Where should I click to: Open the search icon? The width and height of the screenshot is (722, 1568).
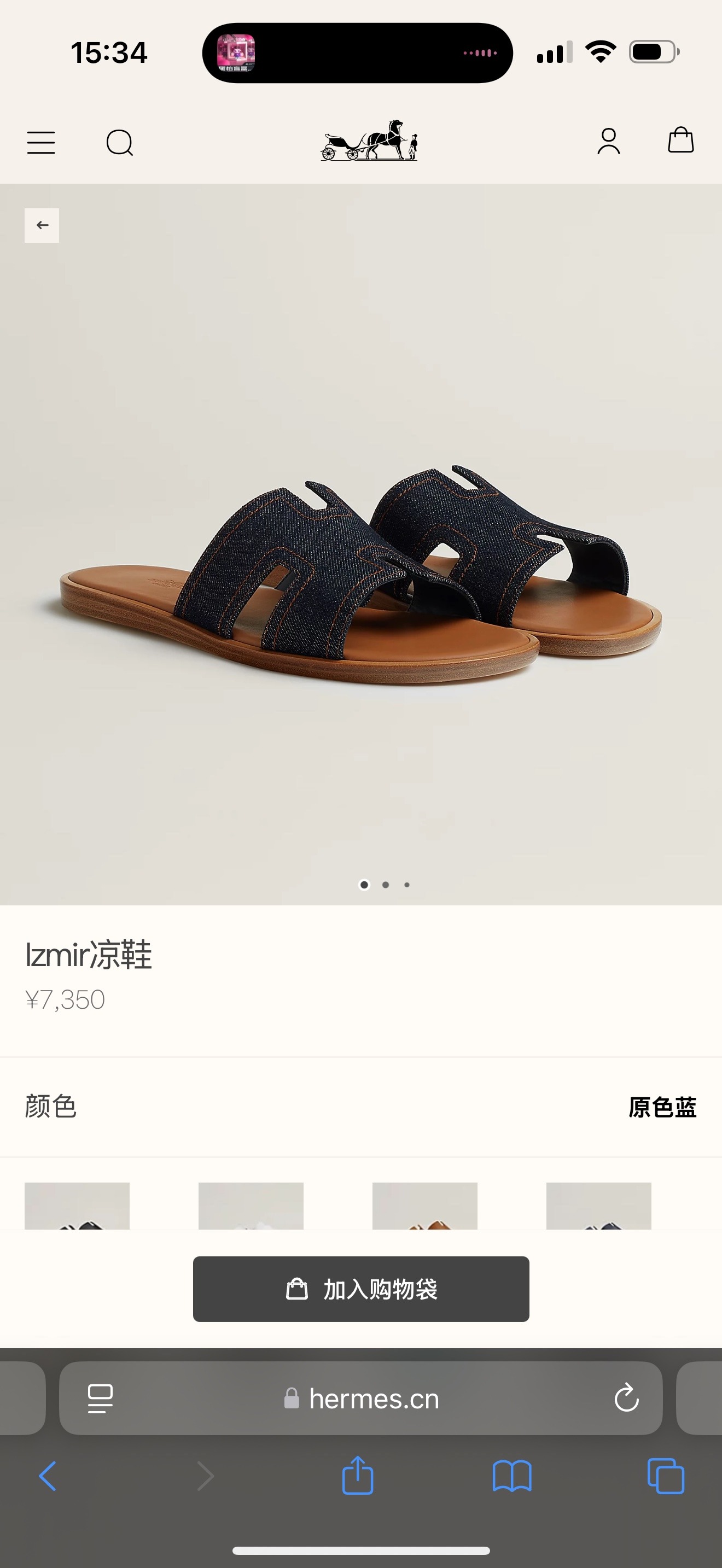coord(119,143)
